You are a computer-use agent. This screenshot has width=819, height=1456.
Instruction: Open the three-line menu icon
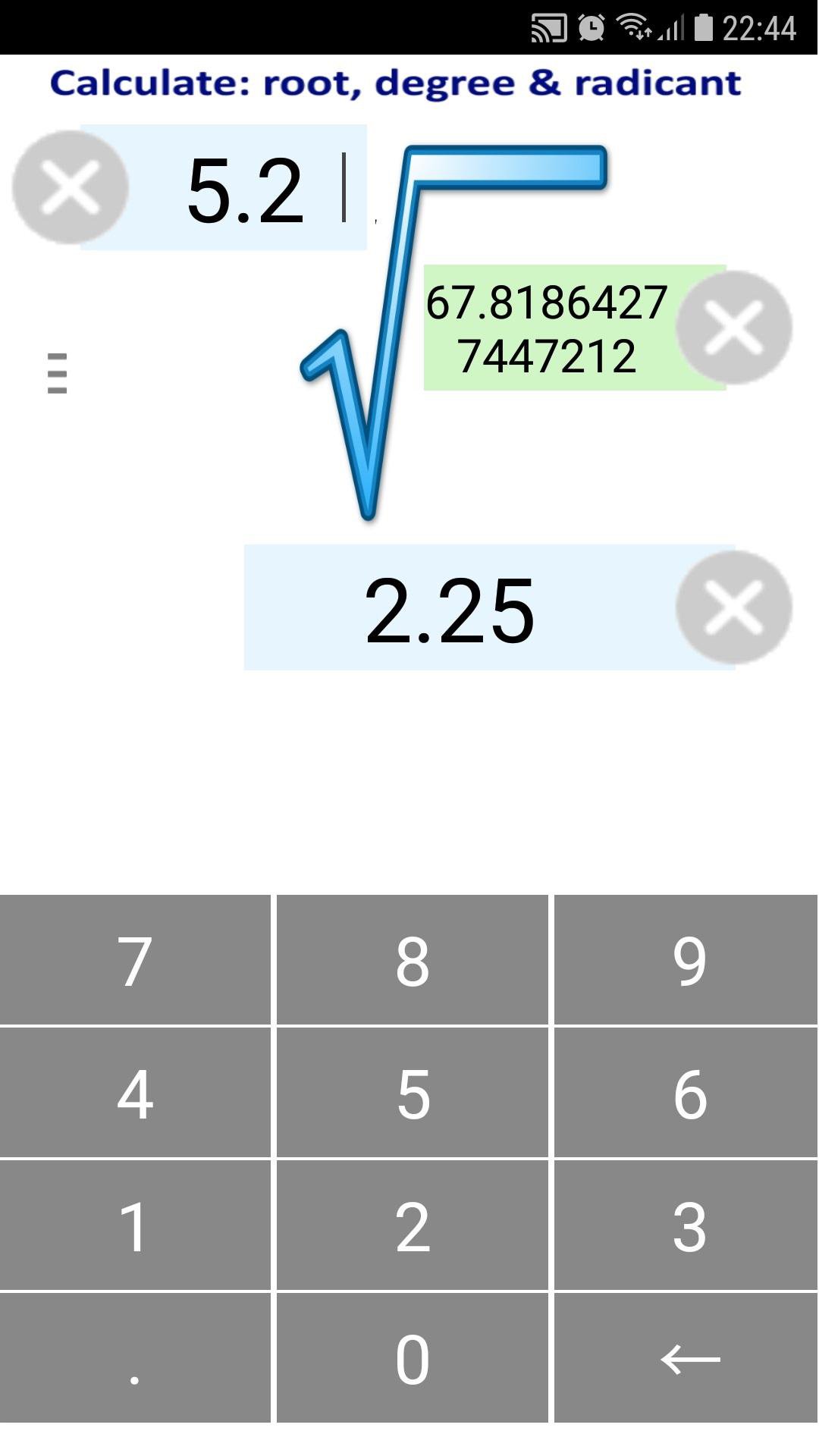pyautogui.click(x=57, y=373)
